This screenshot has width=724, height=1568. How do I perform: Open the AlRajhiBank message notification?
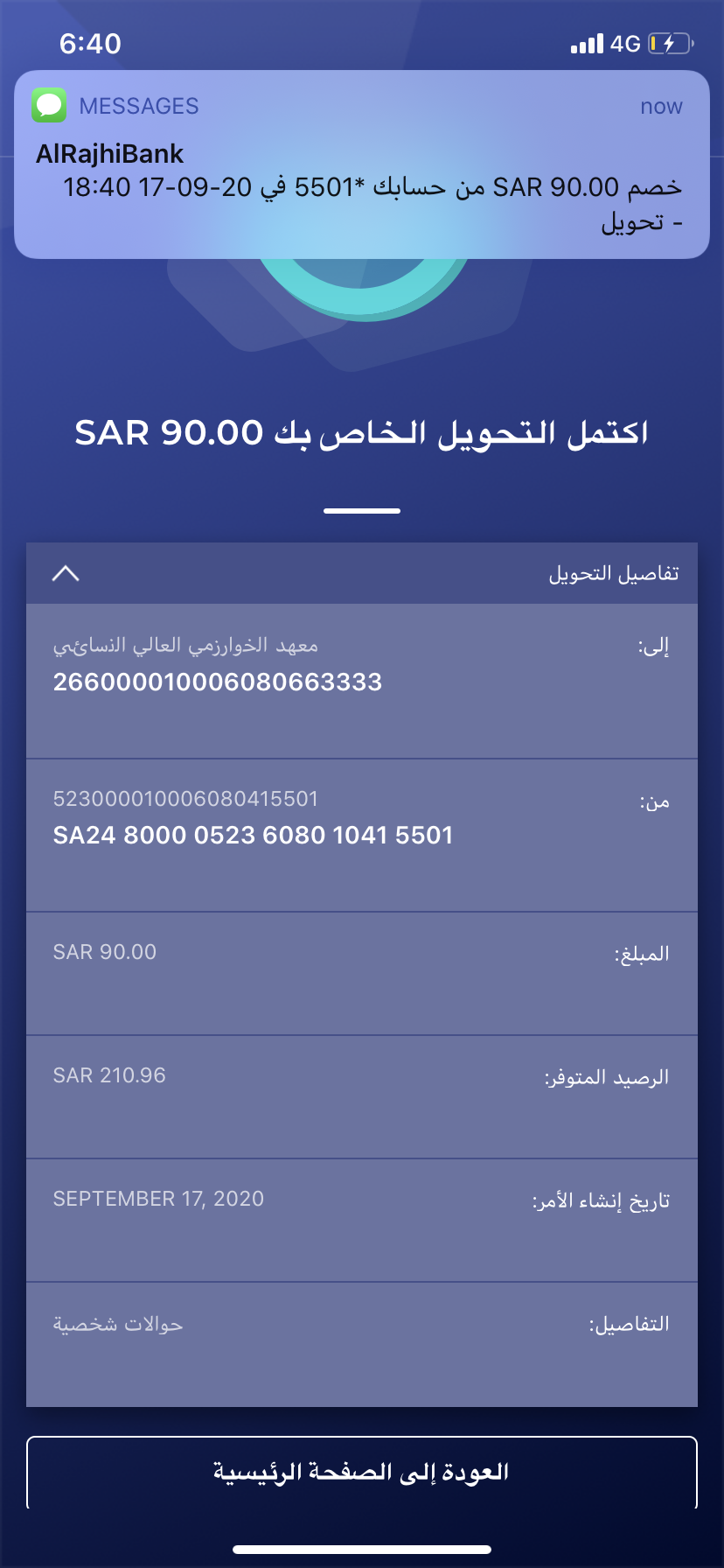coord(361,164)
